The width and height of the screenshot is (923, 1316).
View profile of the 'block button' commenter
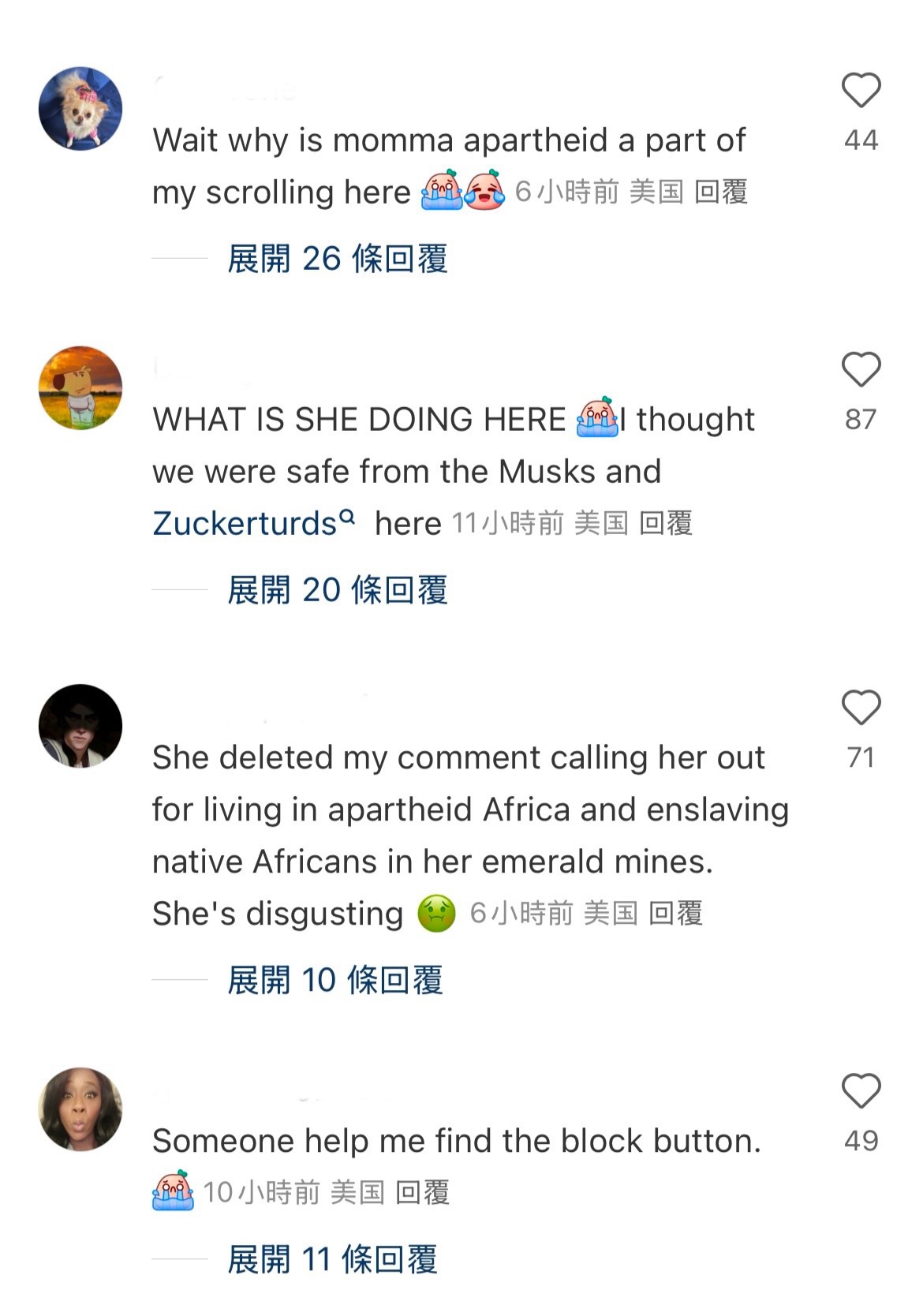[x=80, y=1109]
